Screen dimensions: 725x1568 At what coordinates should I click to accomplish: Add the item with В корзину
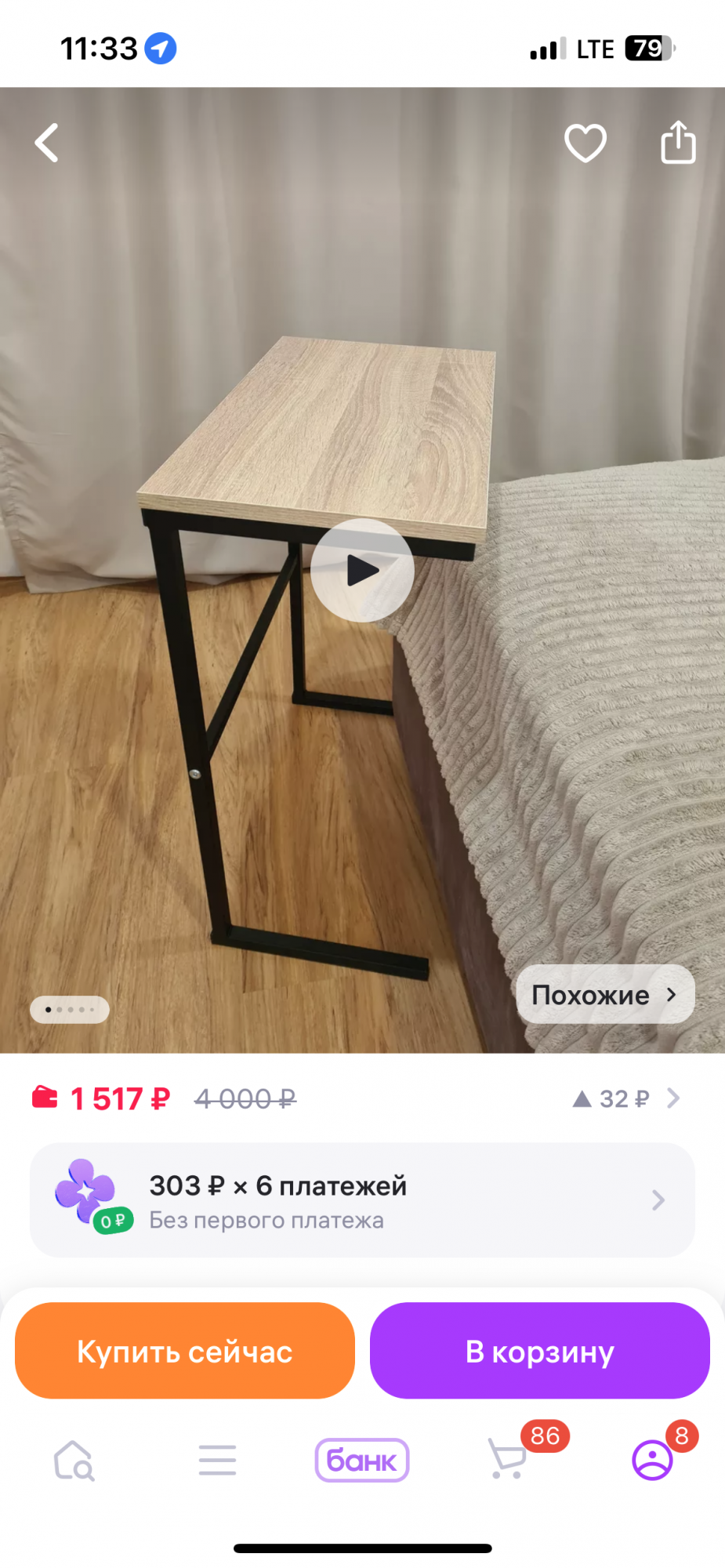pyautogui.click(x=539, y=1351)
